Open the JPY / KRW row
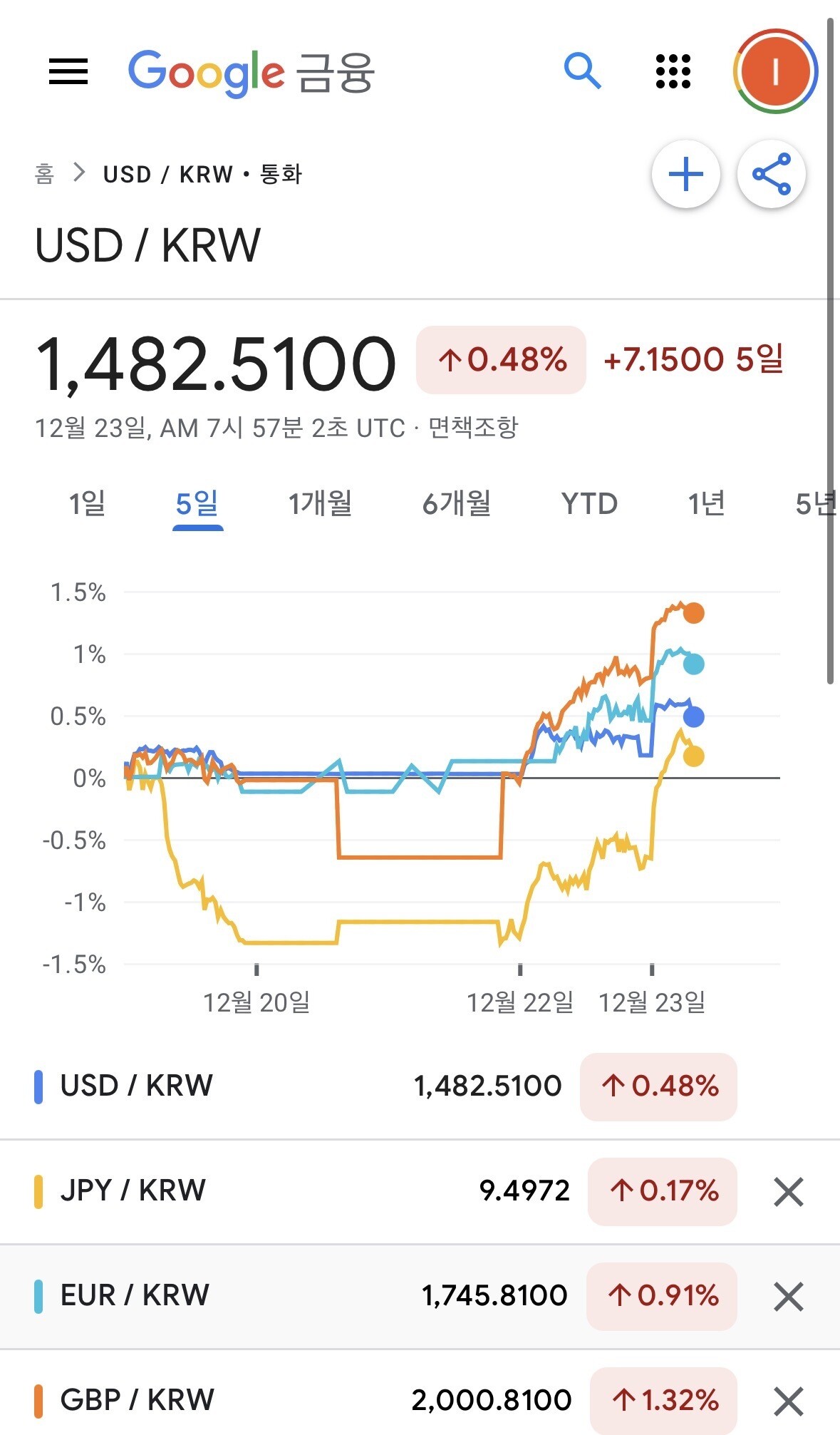 click(134, 1190)
